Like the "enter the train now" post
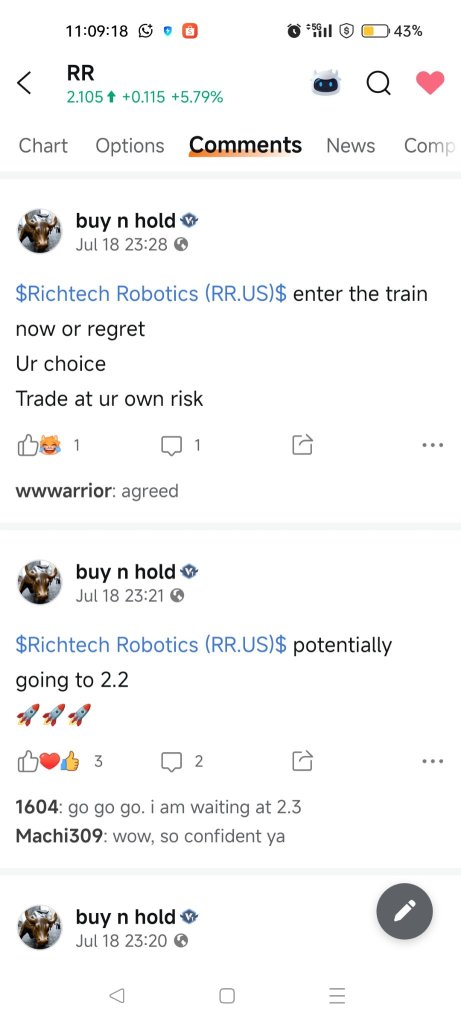Viewport: 461px width, 1024px height. pos(27,445)
